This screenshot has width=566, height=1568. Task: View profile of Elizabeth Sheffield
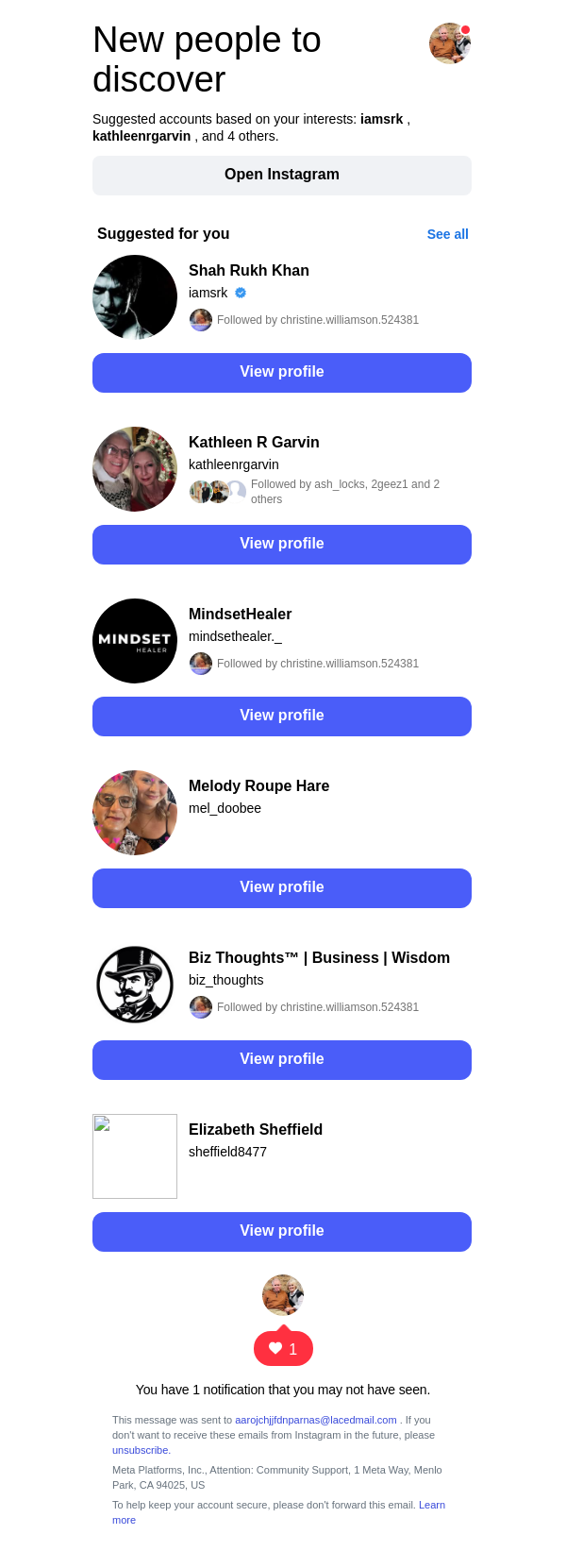pos(281,1231)
